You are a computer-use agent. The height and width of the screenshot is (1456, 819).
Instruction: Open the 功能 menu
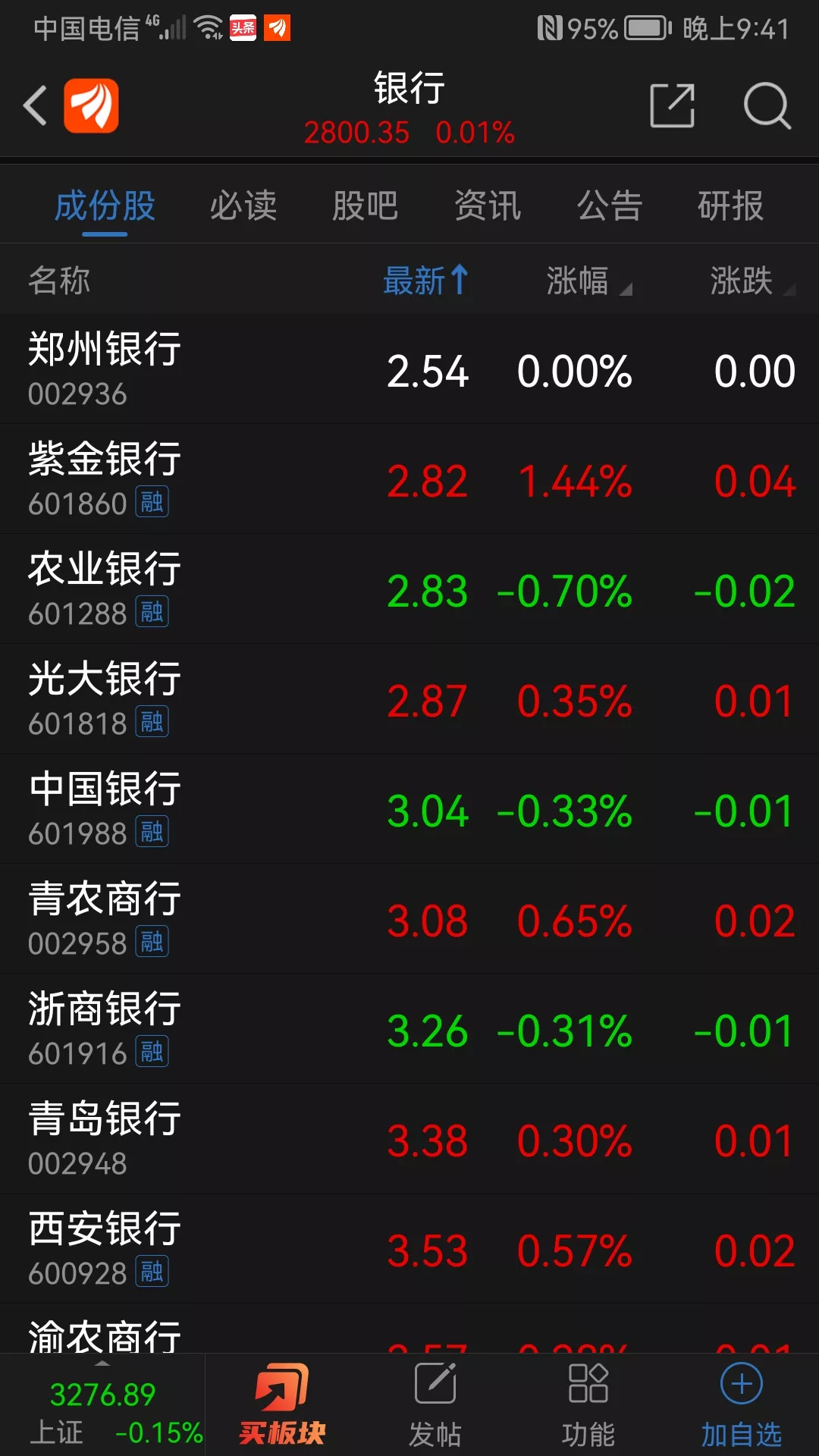tap(588, 1405)
